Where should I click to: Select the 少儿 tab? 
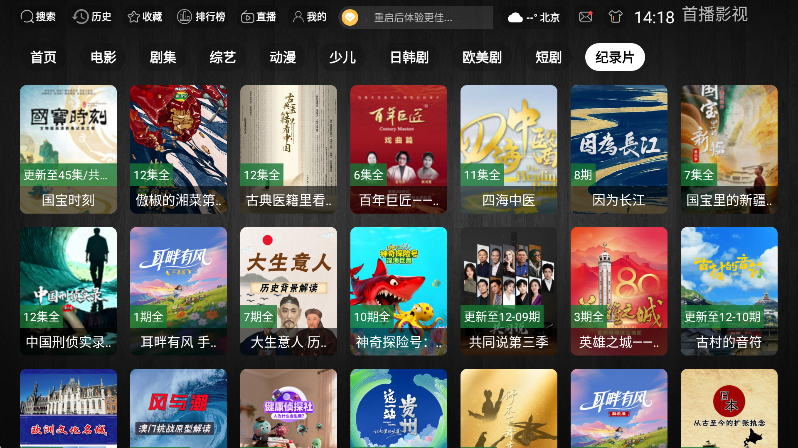coord(343,57)
